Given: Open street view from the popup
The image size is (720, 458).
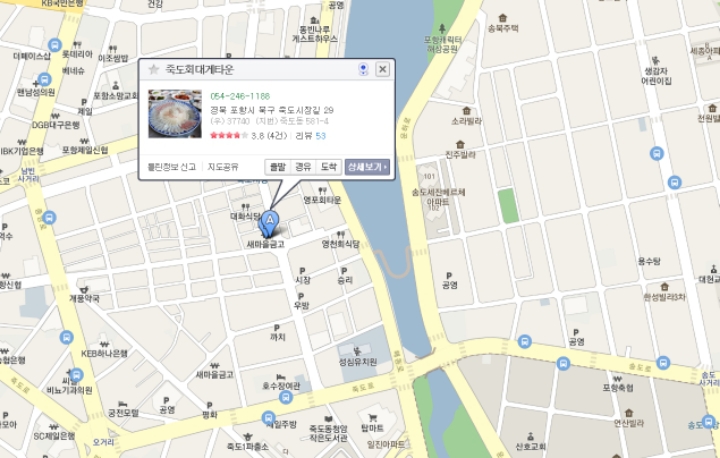Looking at the screenshot, I should pyautogui.click(x=364, y=69).
